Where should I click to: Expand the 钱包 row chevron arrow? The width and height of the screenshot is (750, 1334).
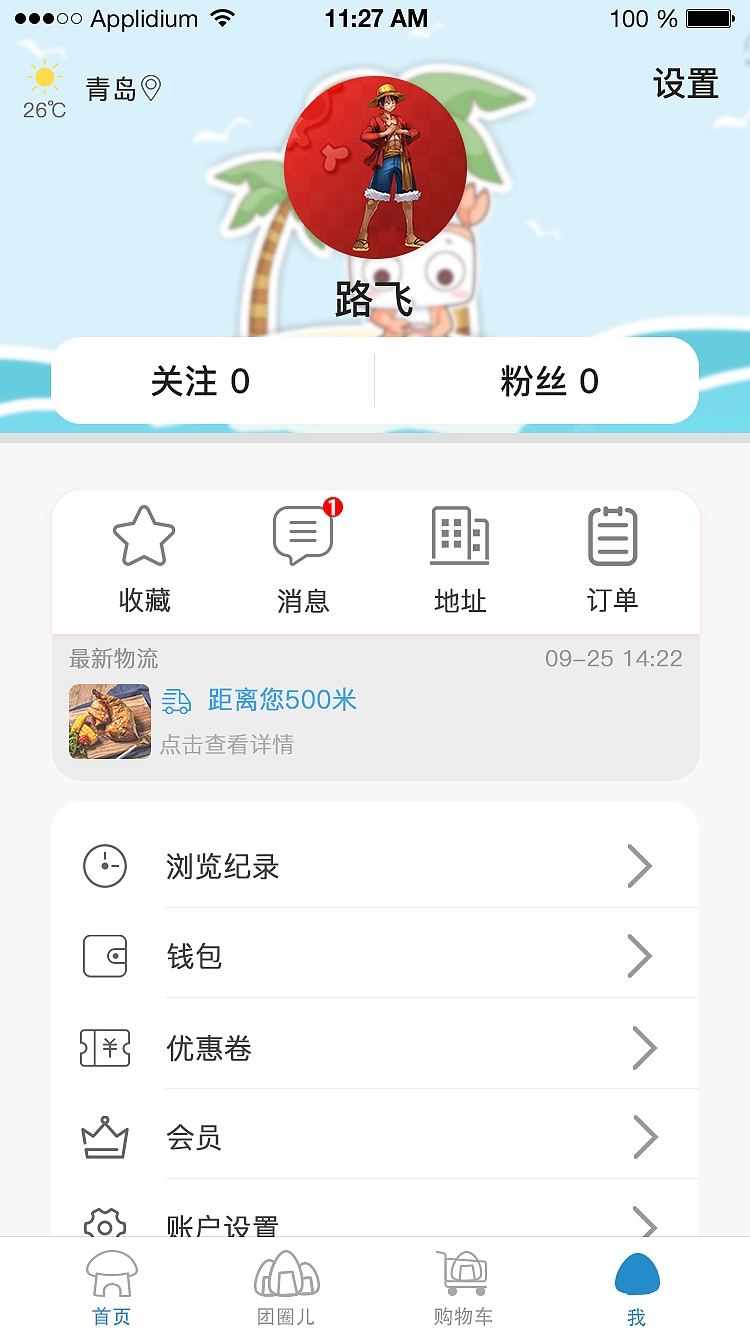point(640,956)
